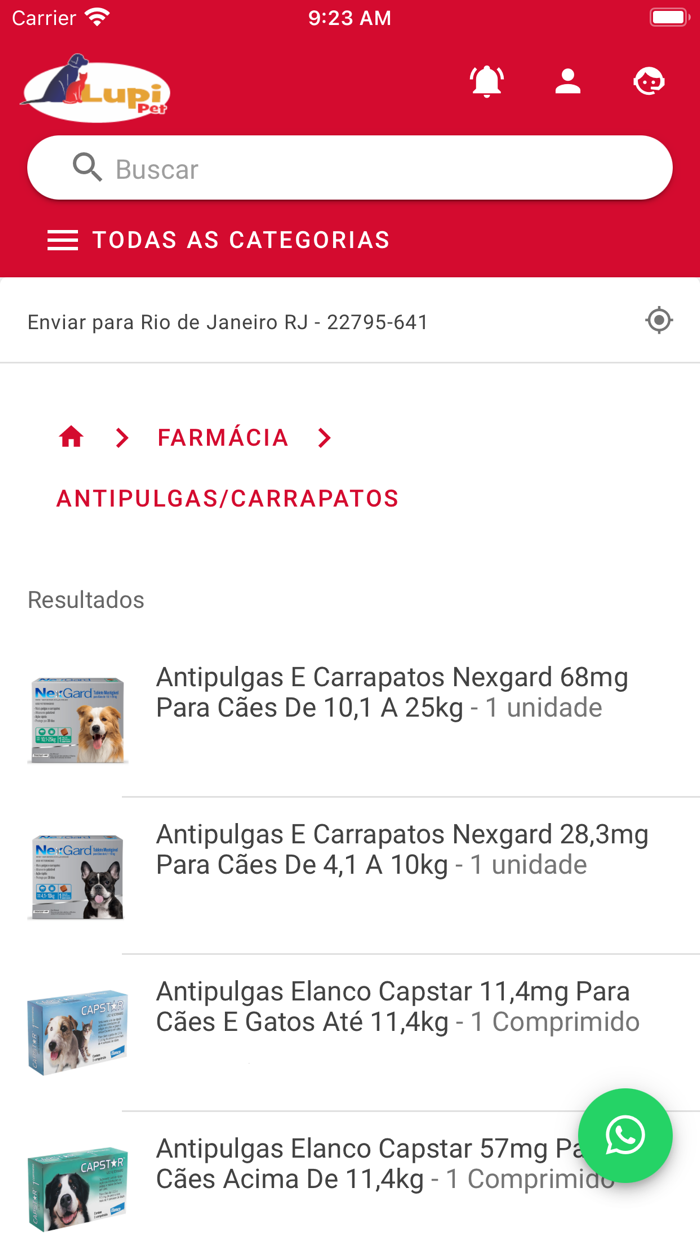This screenshot has height=1244, width=700.
Task: Open the user account profile
Action: [568, 81]
